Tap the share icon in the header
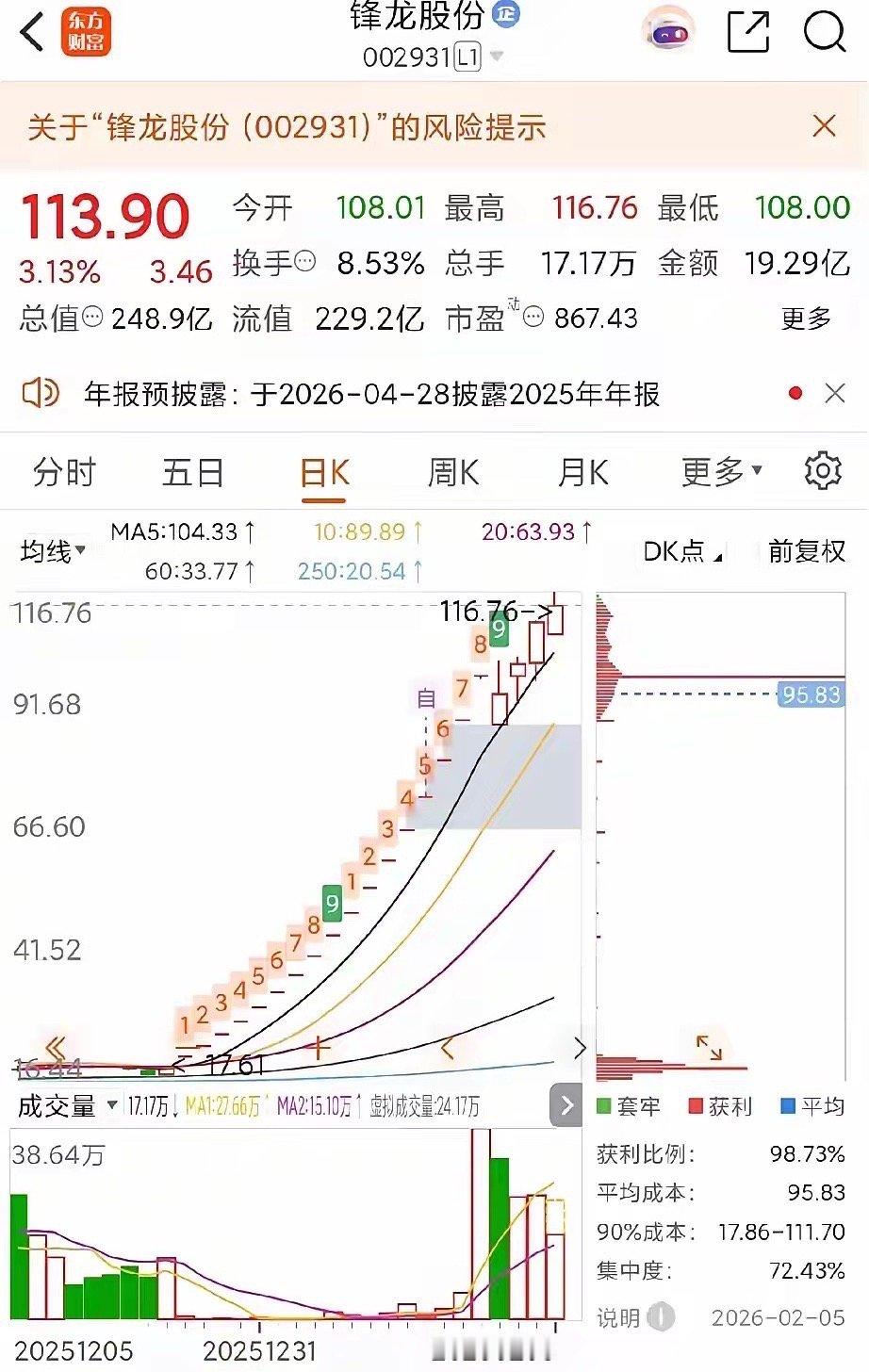 coord(746,31)
